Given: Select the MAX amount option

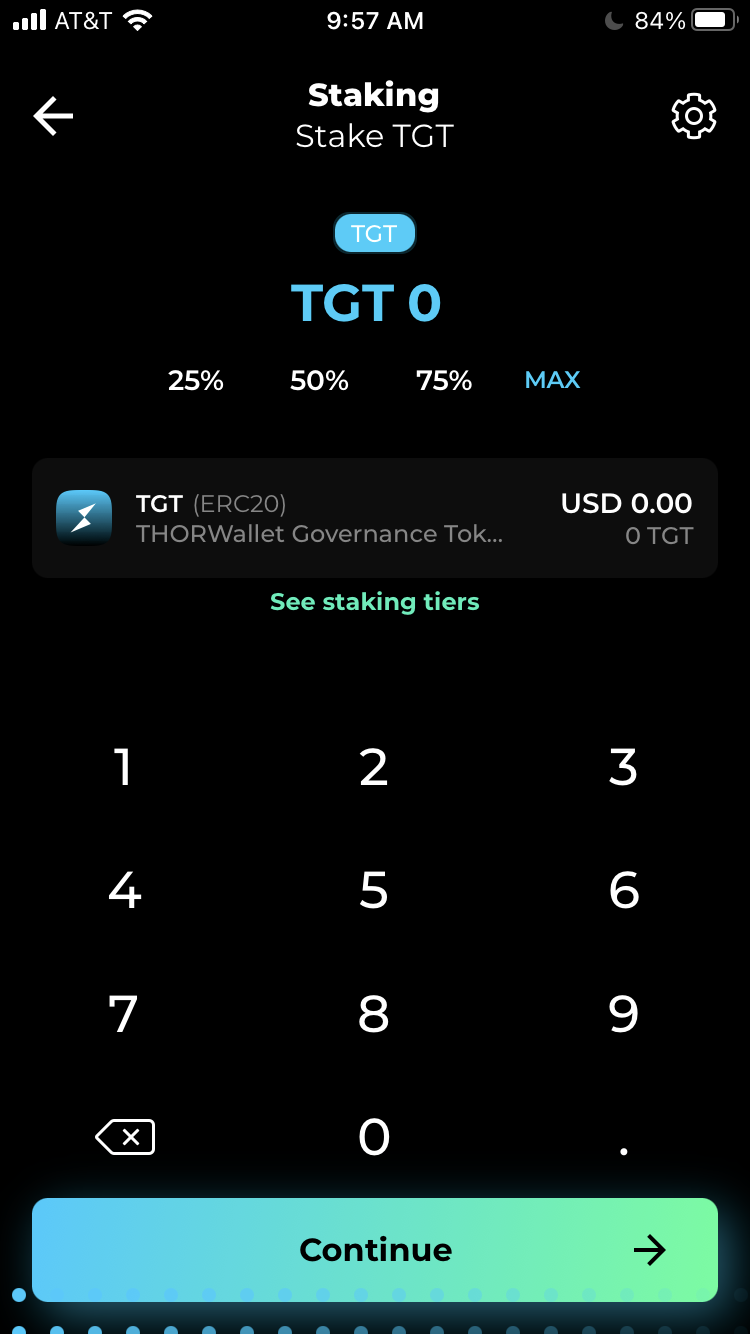Looking at the screenshot, I should click(x=552, y=380).
